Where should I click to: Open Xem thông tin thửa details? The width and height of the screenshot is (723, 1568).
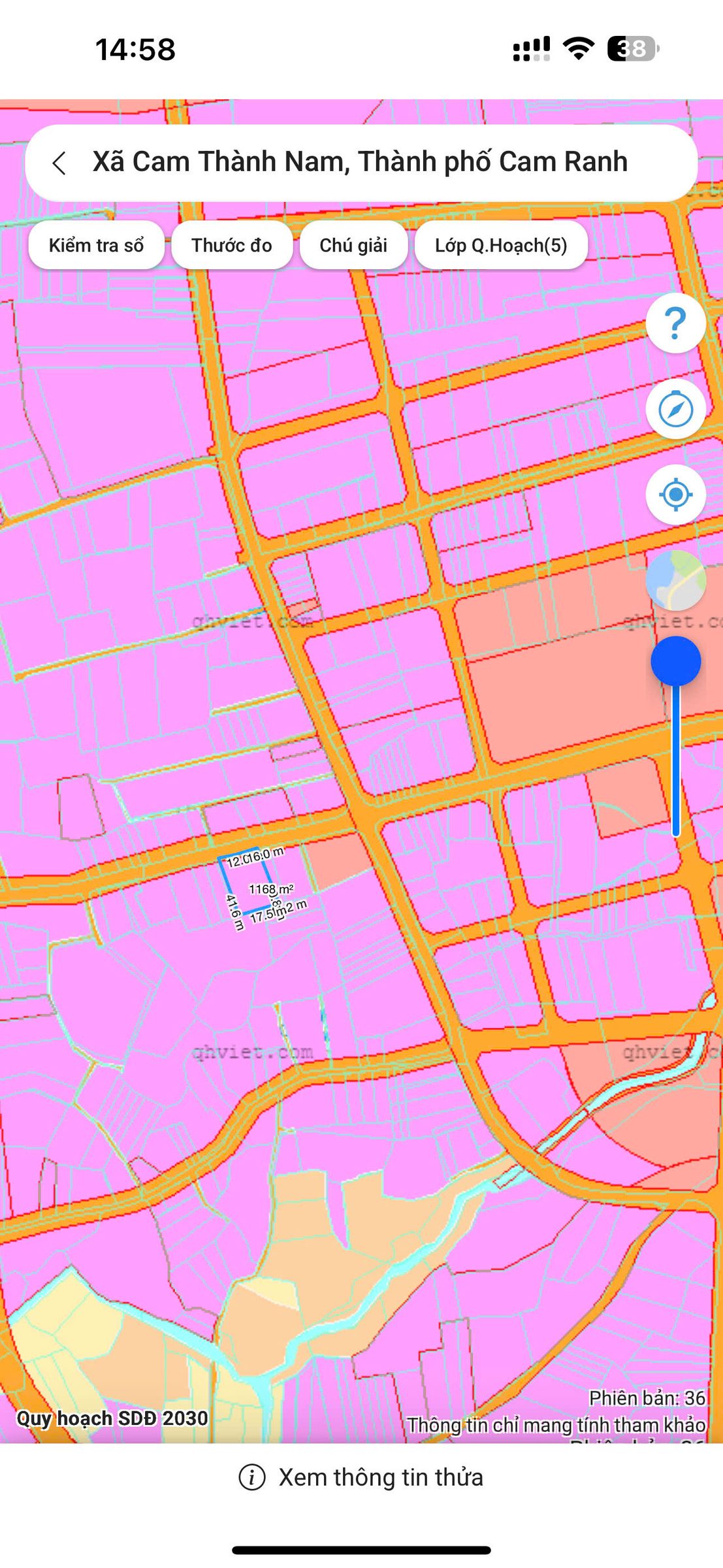[361, 1477]
